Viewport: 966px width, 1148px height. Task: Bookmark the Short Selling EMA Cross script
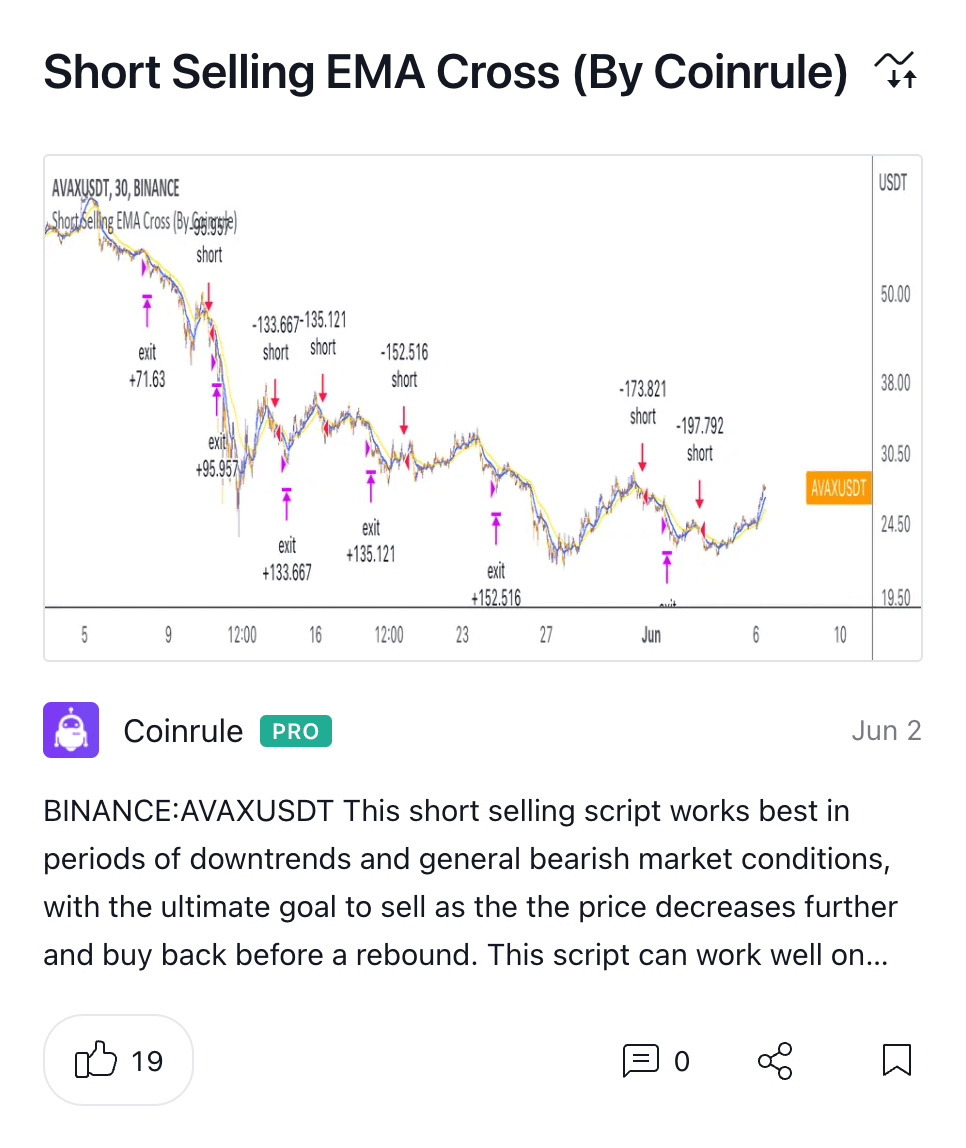(897, 1060)
